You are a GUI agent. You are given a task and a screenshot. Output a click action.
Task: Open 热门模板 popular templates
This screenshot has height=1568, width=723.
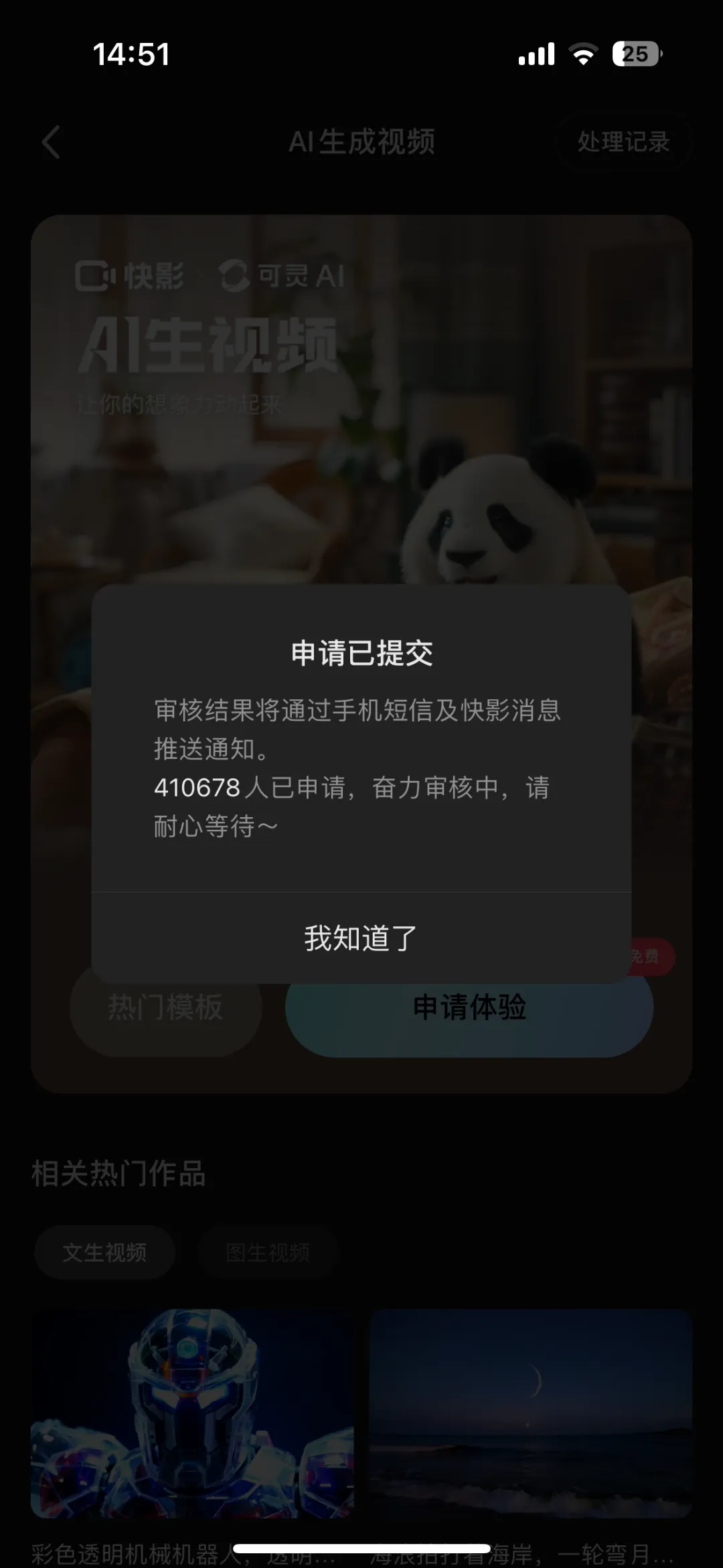click(x=165, y=1007)
